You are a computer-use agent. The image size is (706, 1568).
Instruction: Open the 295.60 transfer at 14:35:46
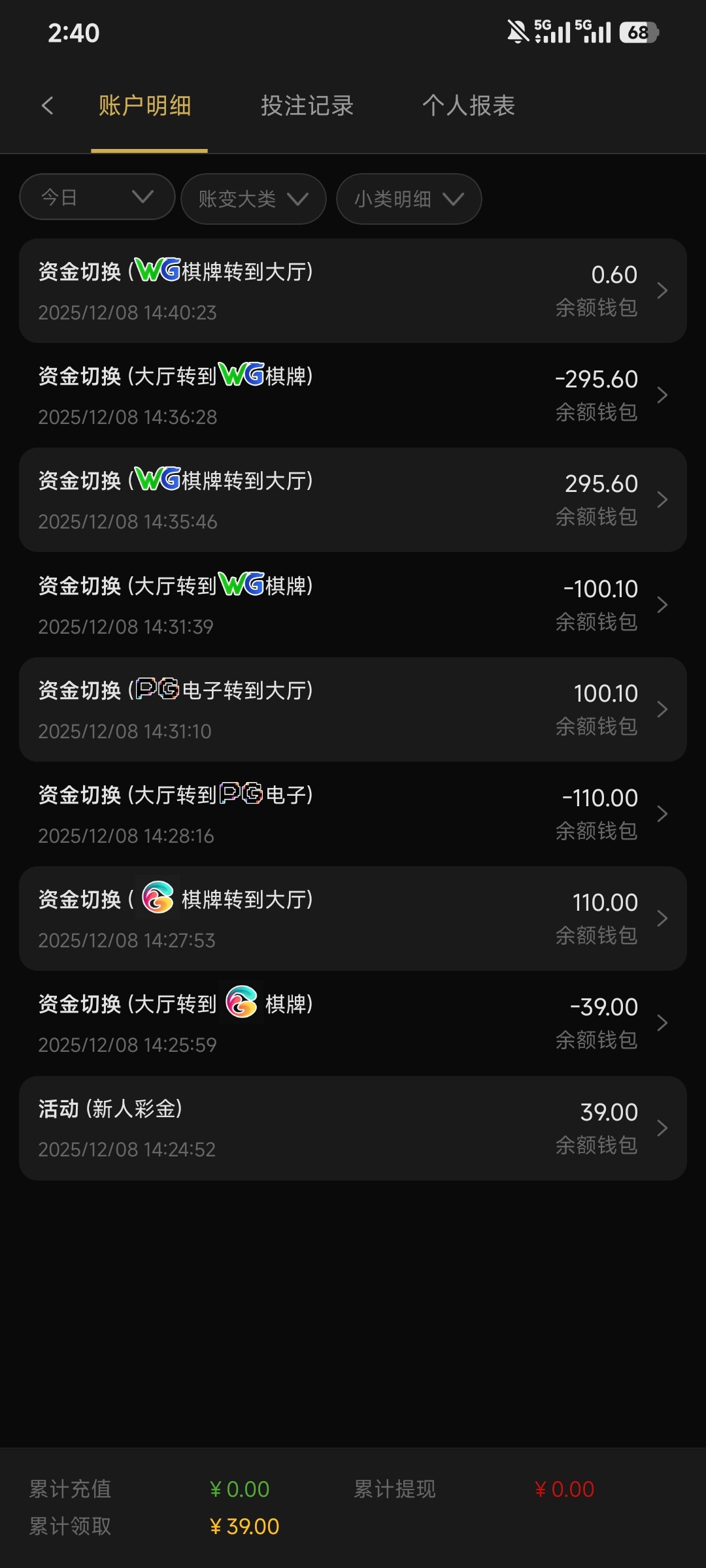353,500
